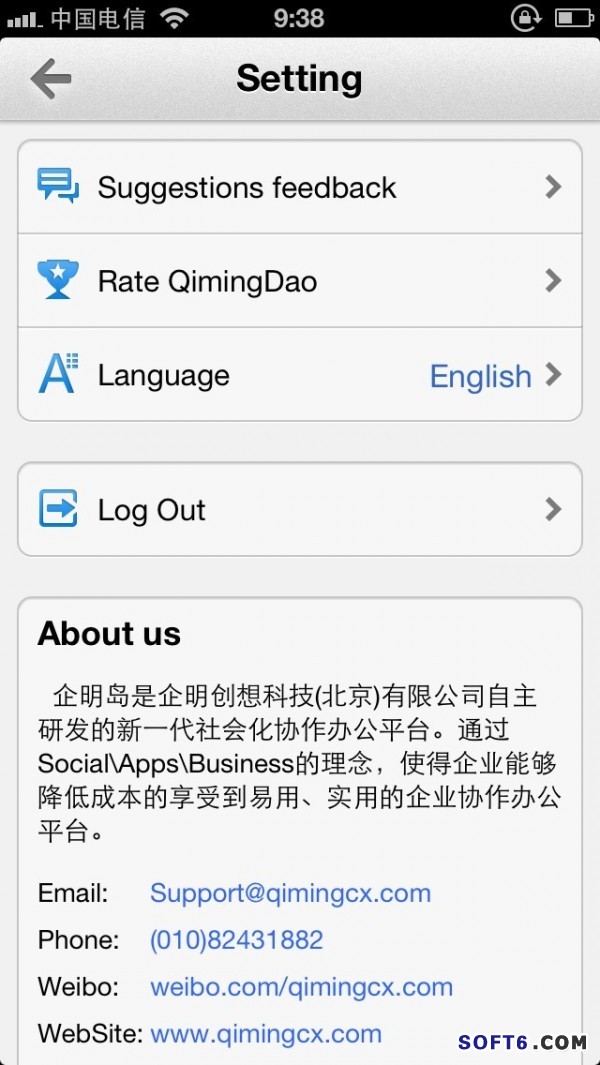Tap the Support@qimingcx.com email link

tap(290, 893)
